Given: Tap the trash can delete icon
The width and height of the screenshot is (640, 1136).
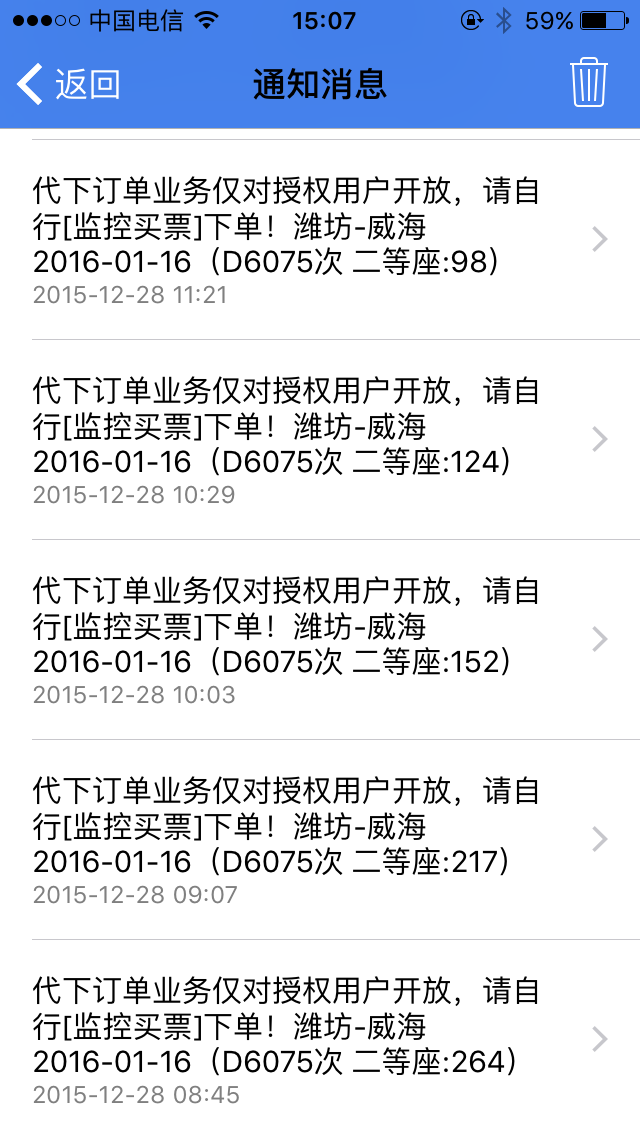Looking at the screenshot, I should pos(589,83).
